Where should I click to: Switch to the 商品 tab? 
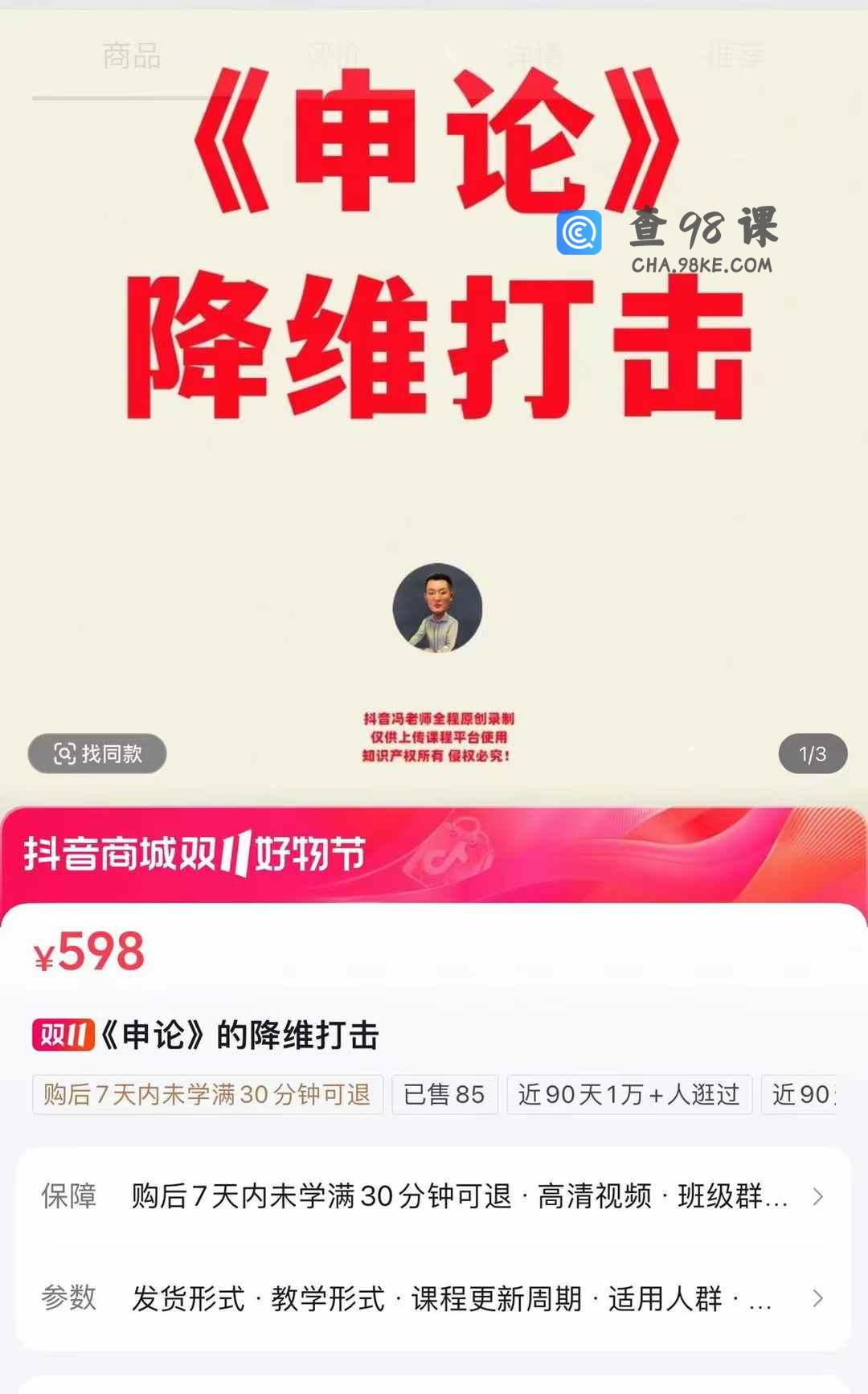[132, 56]
